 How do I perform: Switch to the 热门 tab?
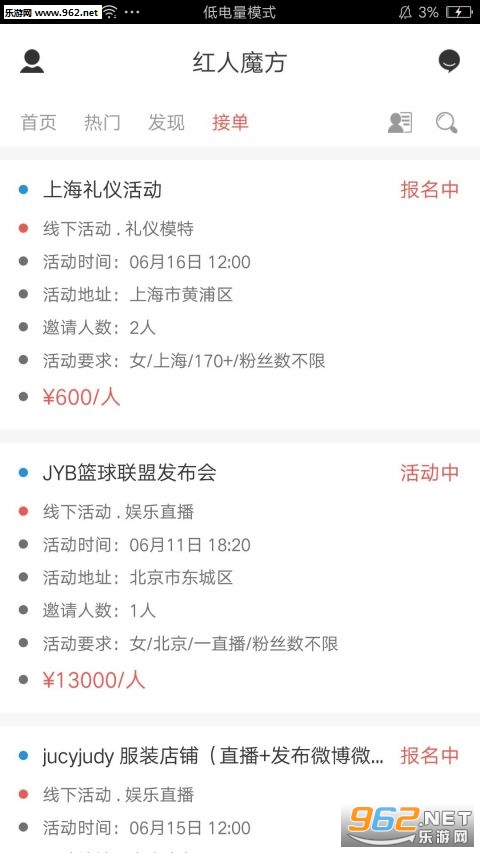(102, 123)
